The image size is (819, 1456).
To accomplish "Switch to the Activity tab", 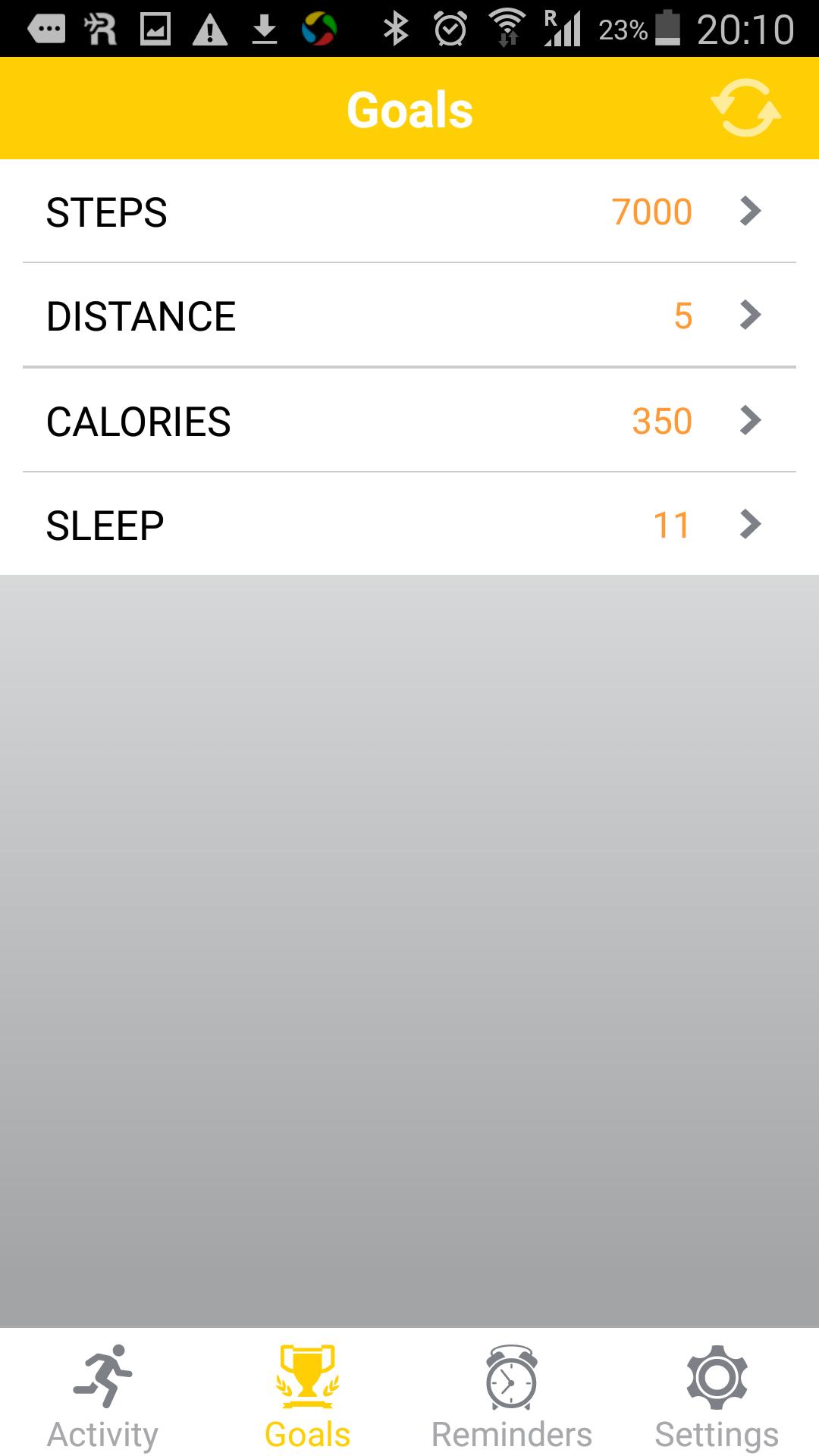I will [103, 1396].
